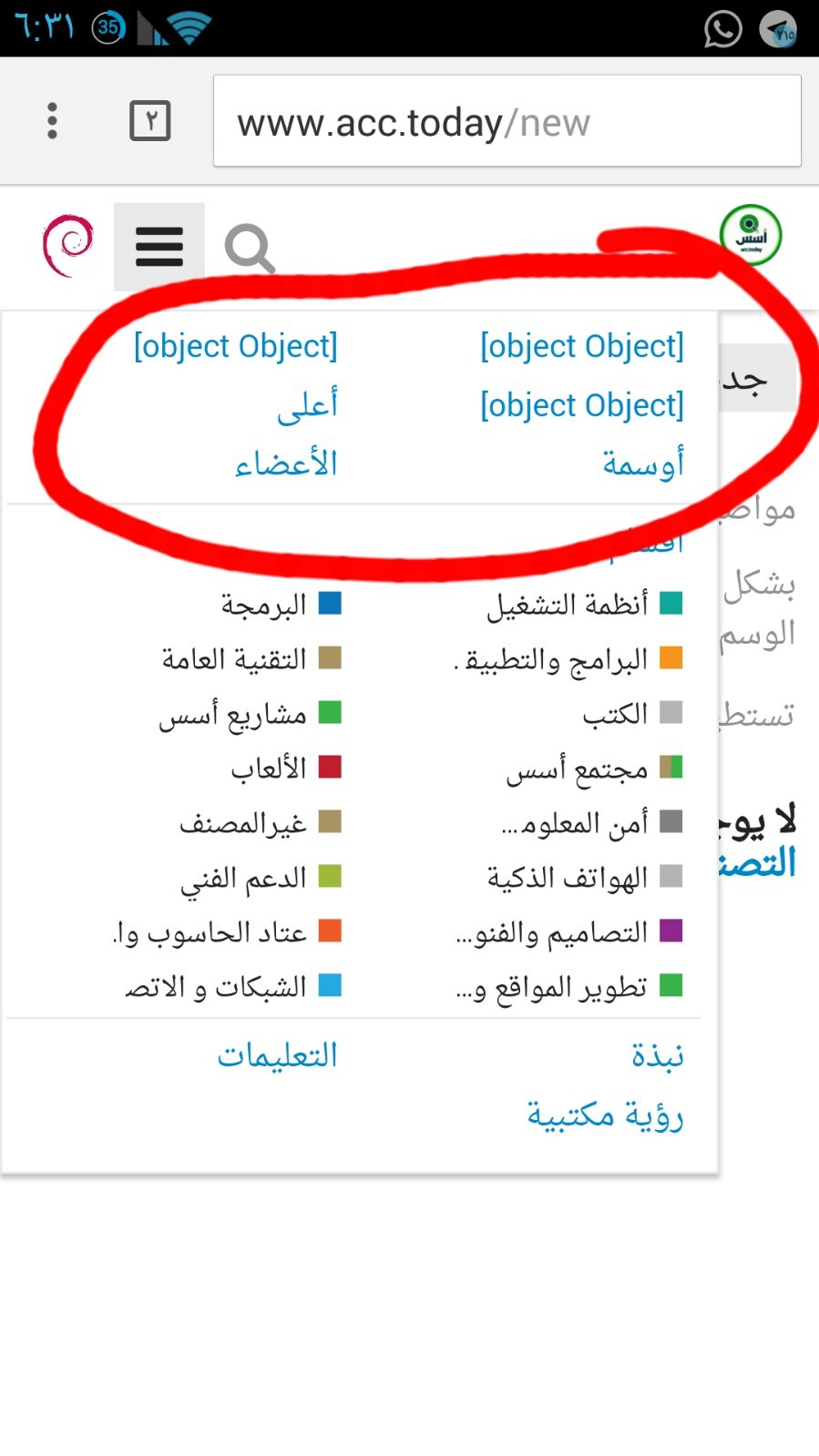The image size is (819, 1456).
Task: Open the browser tabs switcher
Action: [x=150, y=121]
